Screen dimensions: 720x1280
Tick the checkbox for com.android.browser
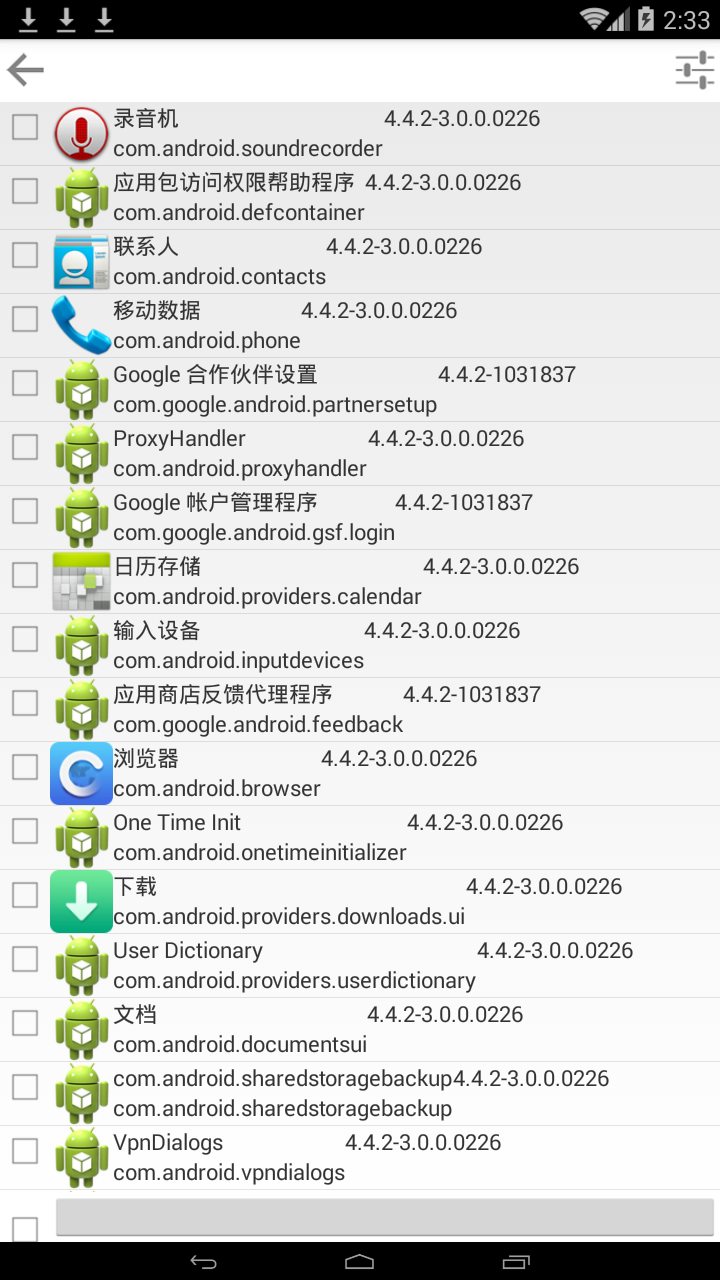coord(25,767)
